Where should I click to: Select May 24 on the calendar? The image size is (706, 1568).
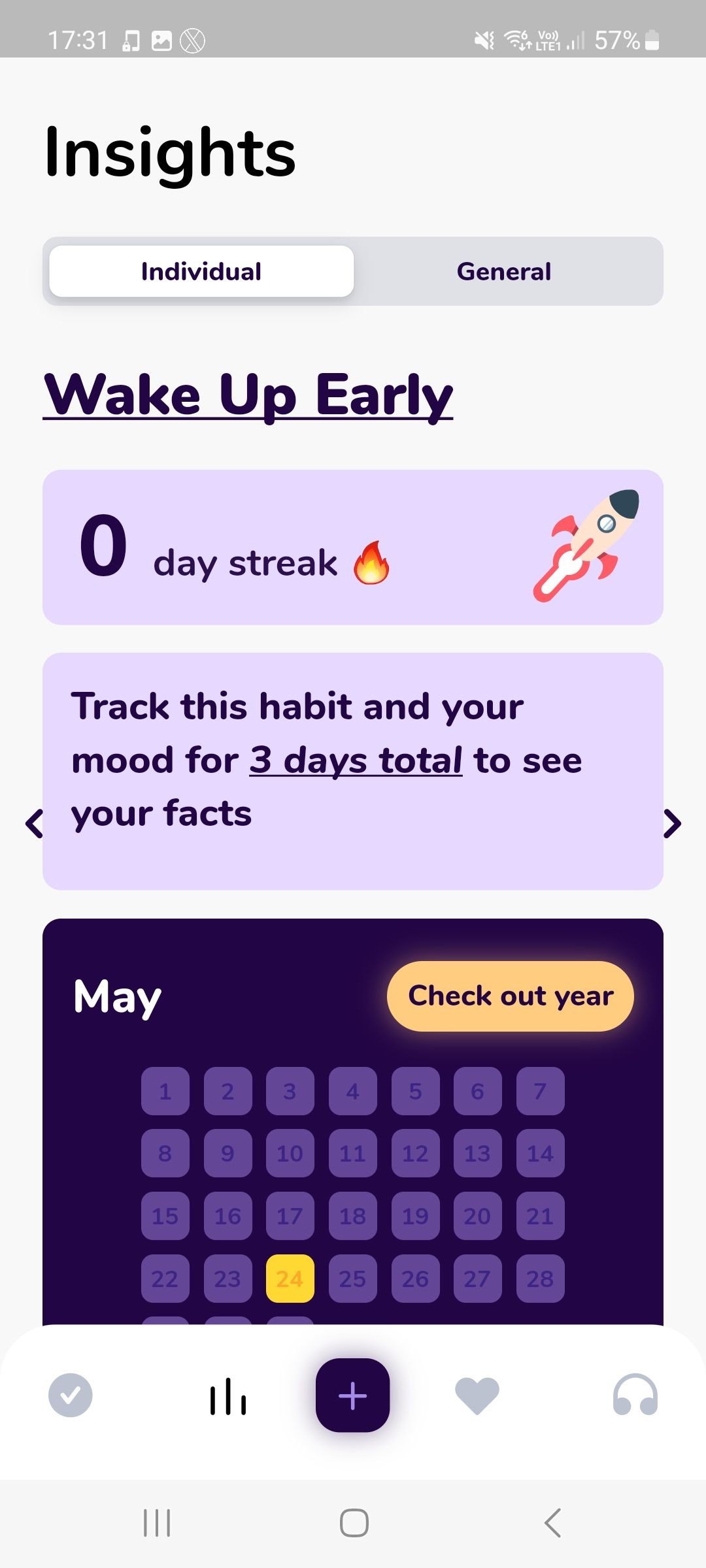click(290, 1279)
